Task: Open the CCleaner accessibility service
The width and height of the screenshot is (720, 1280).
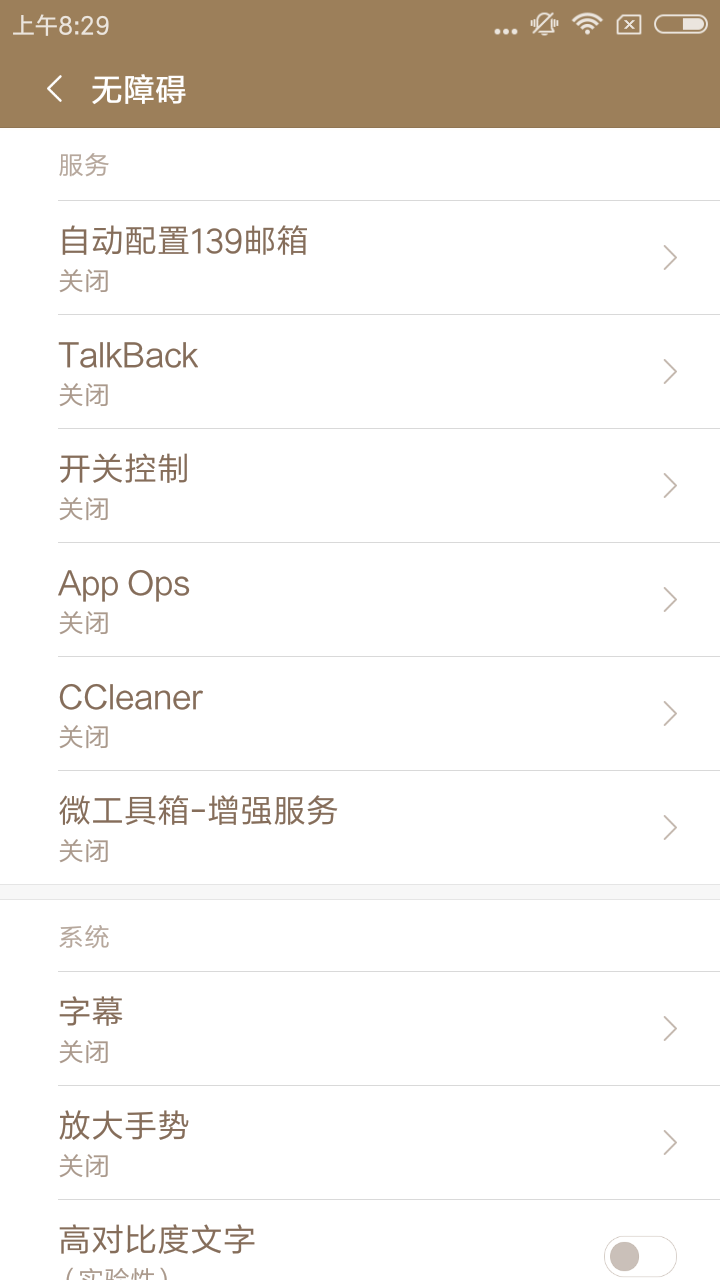Action: pyautogui.click(x=360, y=714)
